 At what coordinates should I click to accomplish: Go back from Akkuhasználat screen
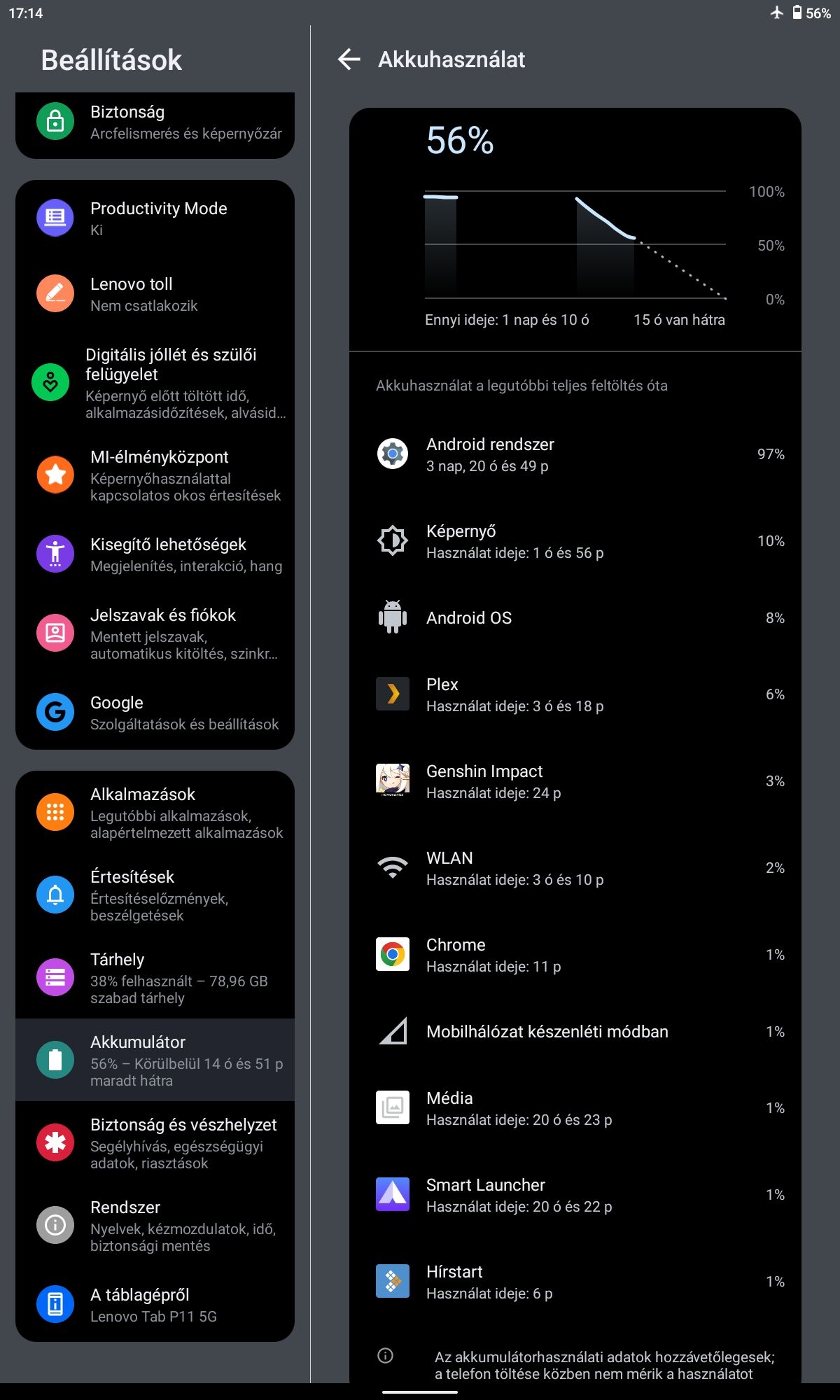[x=349, y=59]
